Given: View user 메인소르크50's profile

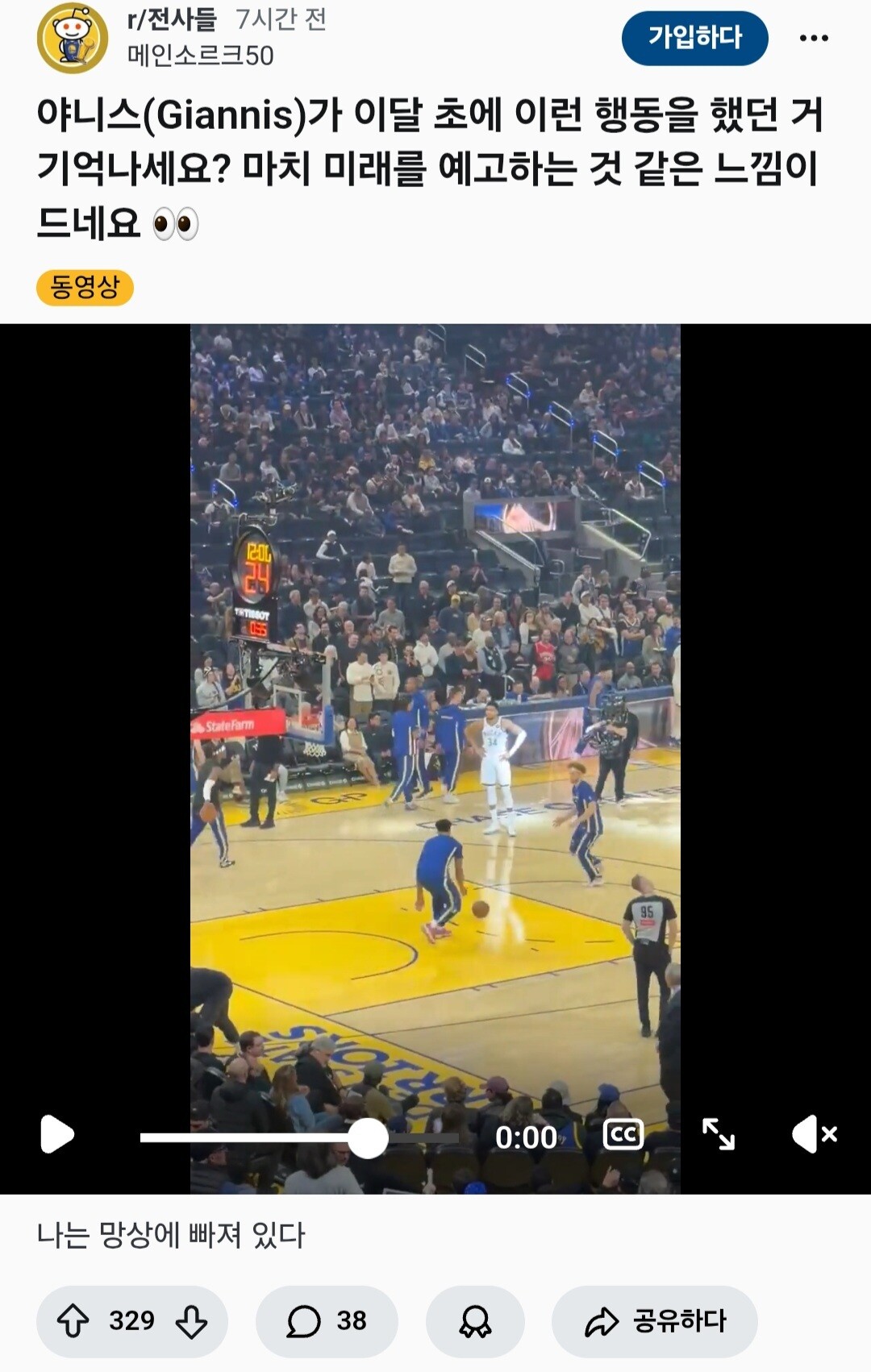Looking at the screenshot, I should tap(201, 56).
